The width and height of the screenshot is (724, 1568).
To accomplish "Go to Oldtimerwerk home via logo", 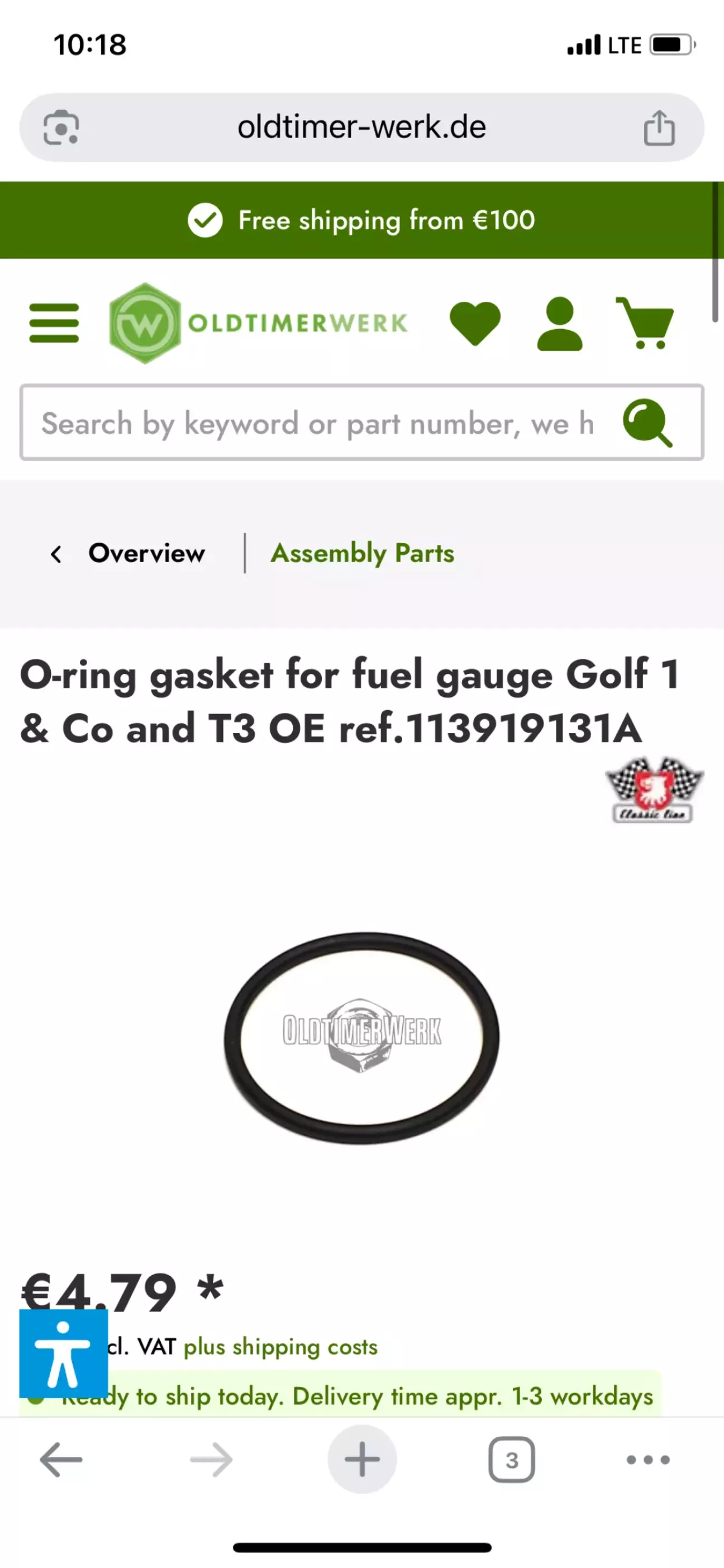I will 258,322.
